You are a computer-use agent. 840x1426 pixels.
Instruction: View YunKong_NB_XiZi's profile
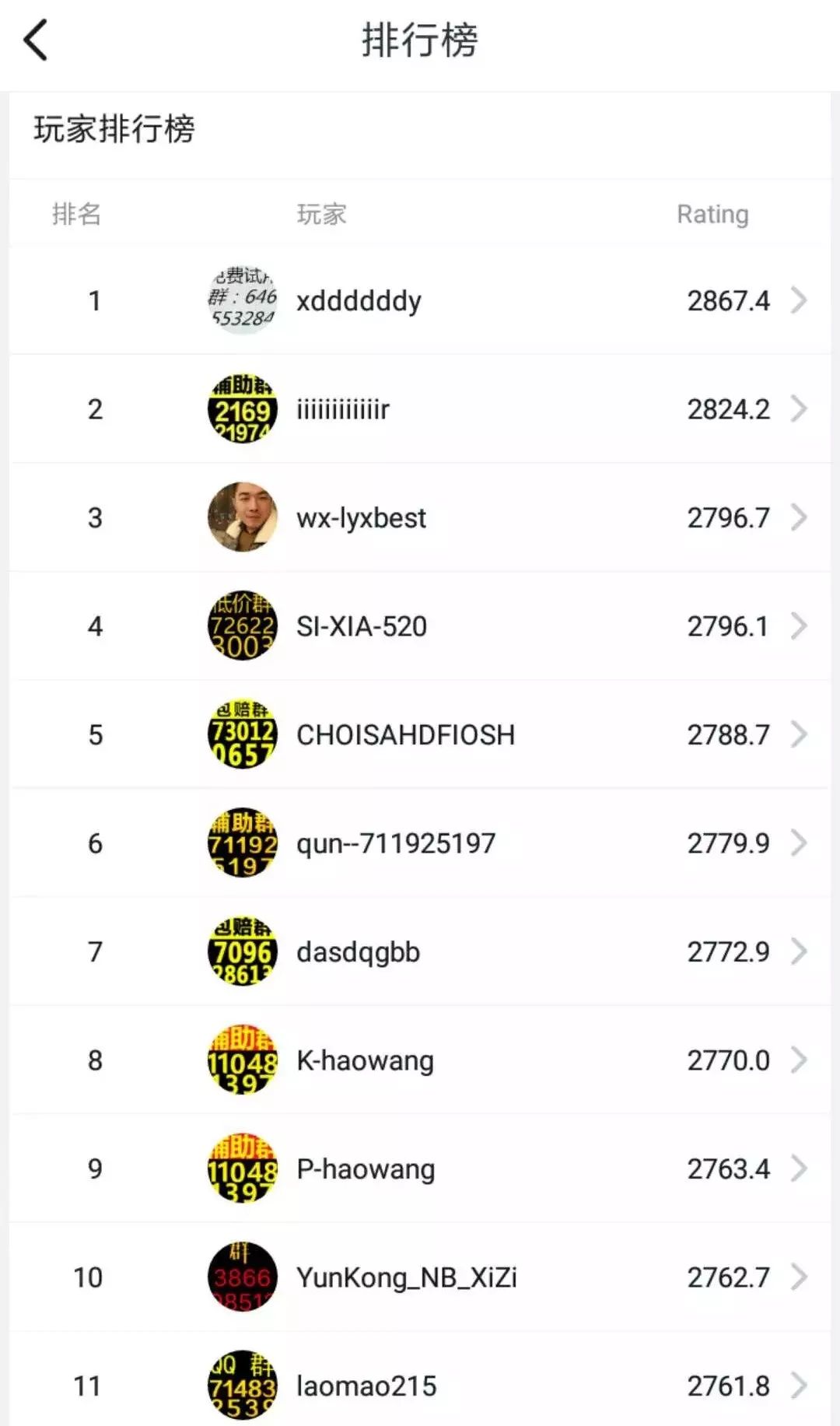(420, 1277)
